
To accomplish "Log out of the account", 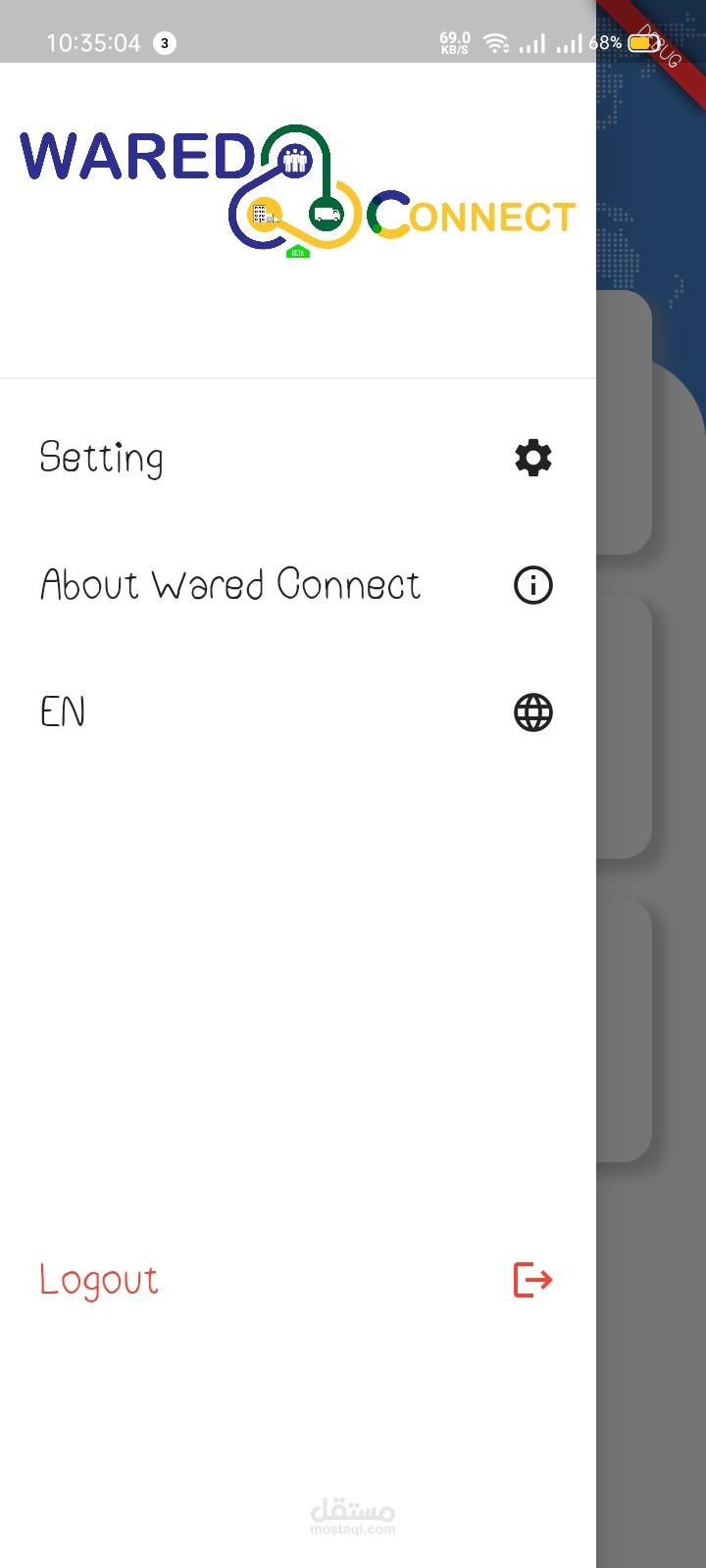I will coord(297,1280).
